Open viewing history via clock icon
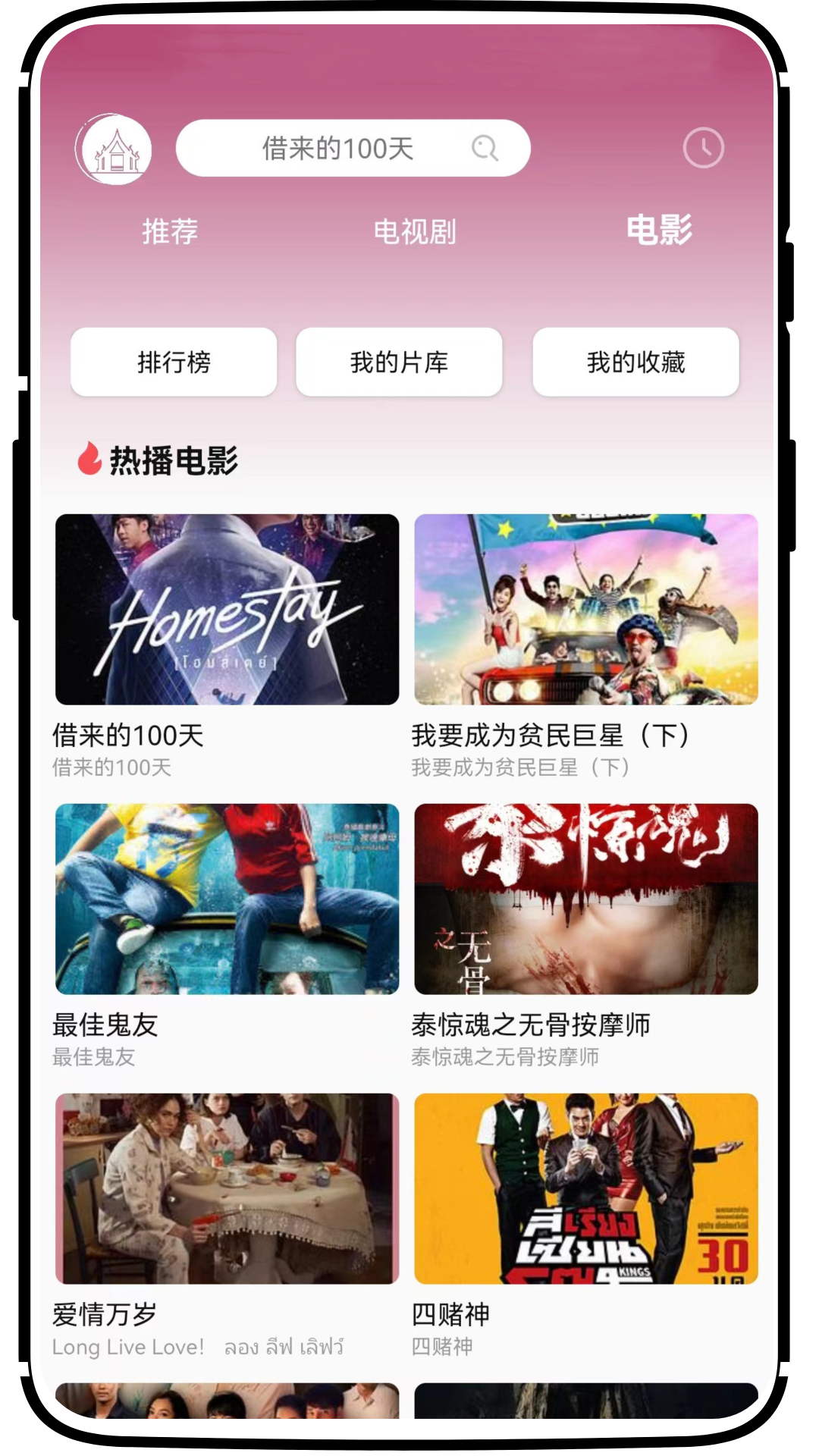 704,148
